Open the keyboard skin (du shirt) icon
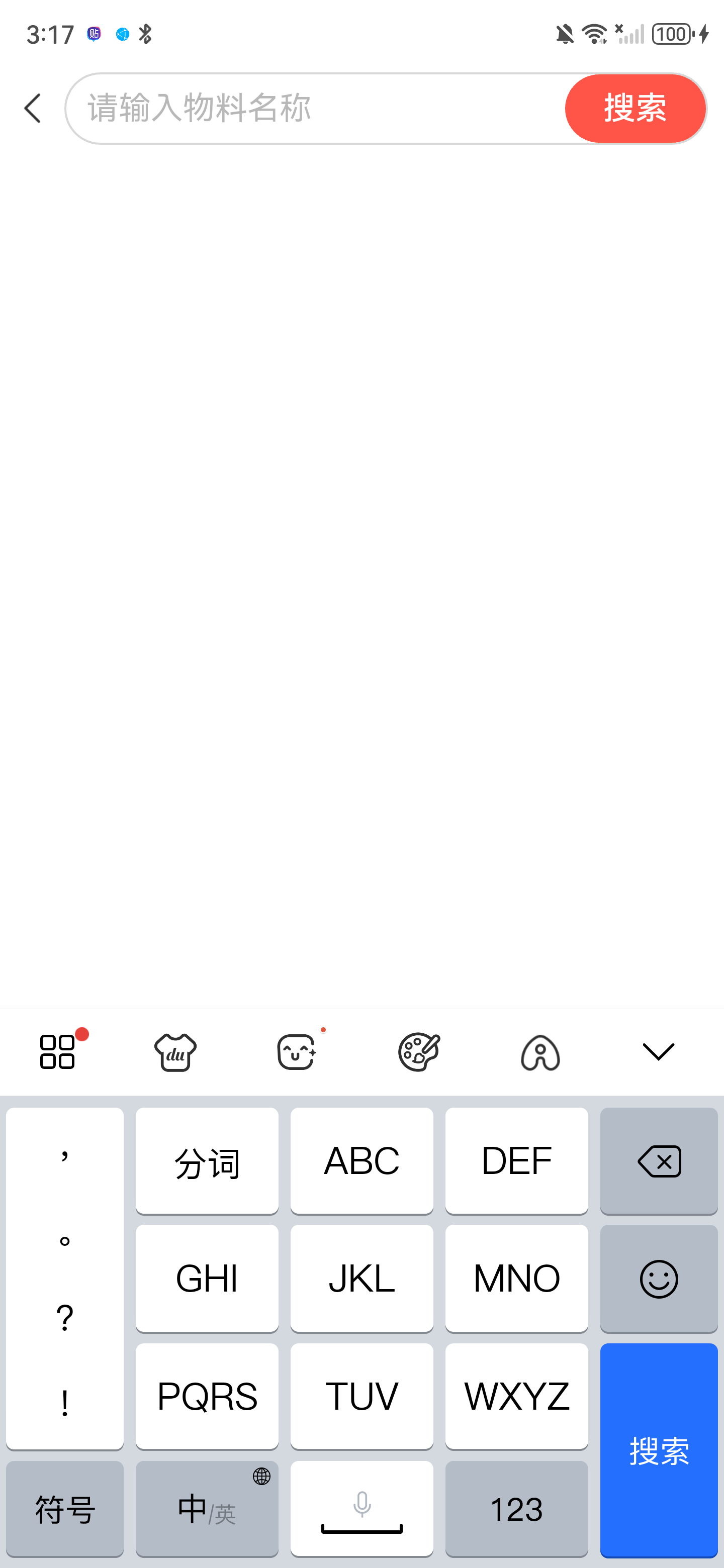The width and height of the screenshot is (724, 1568). [x=176, y=1051]
